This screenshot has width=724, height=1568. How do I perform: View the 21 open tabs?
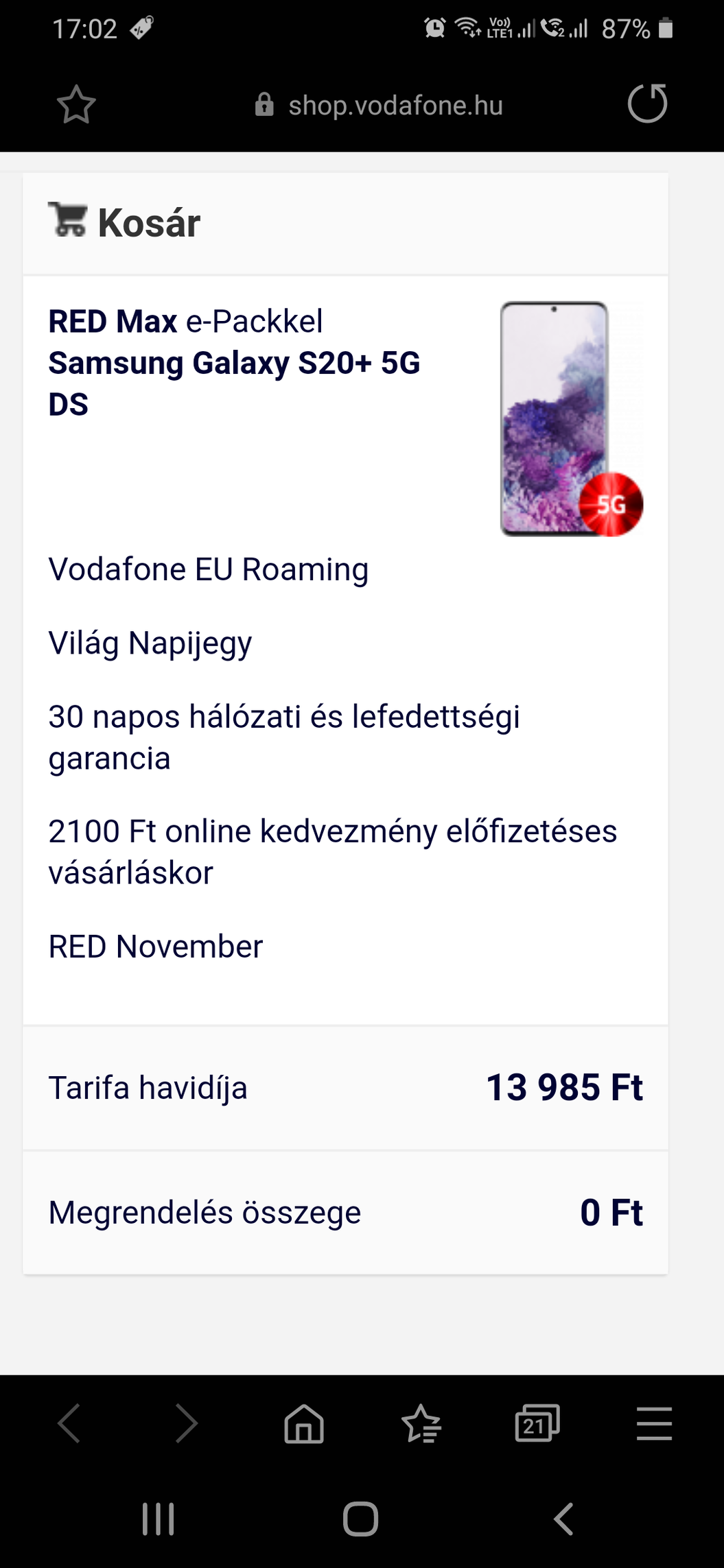pyautogui.click(x=537, y=1424)
